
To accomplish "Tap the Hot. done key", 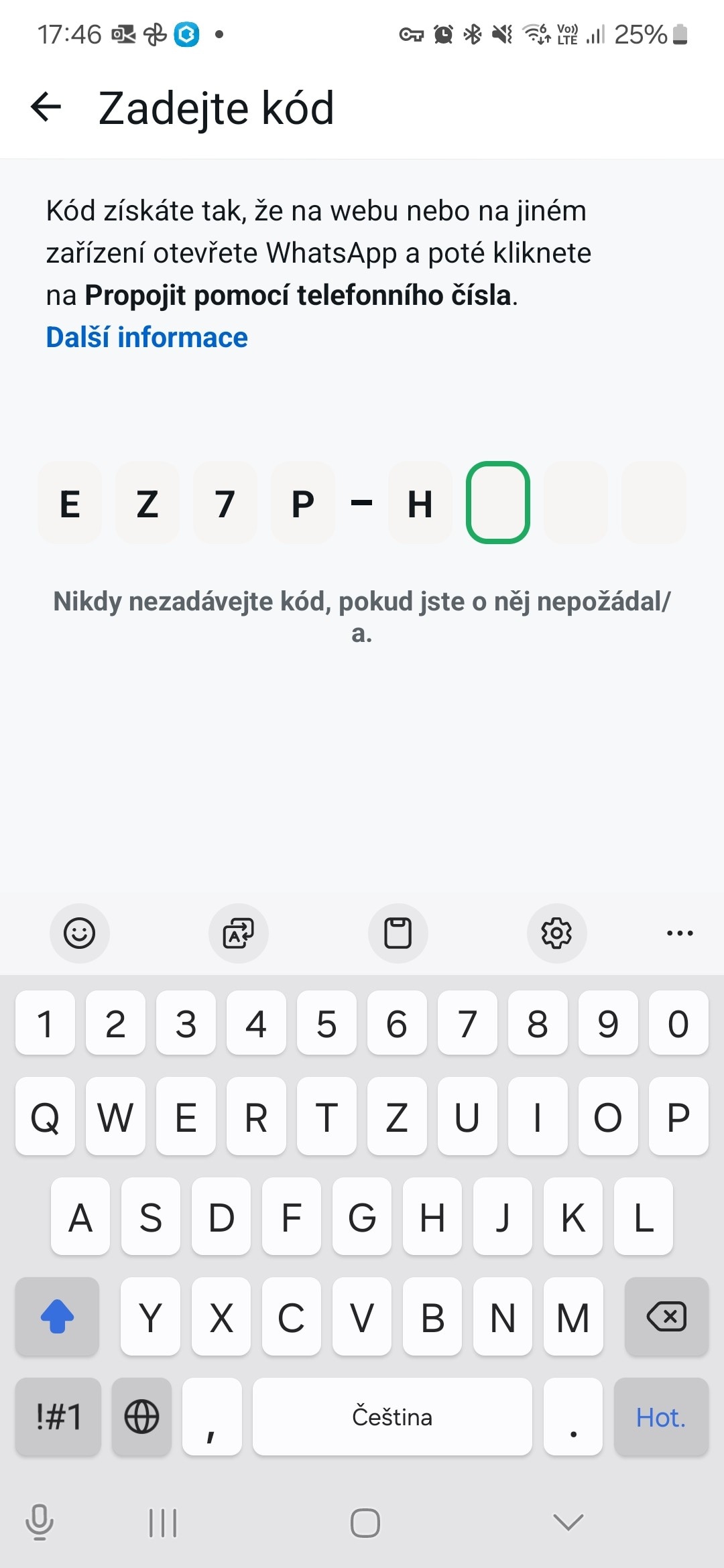I will [x=661, y=1417].
